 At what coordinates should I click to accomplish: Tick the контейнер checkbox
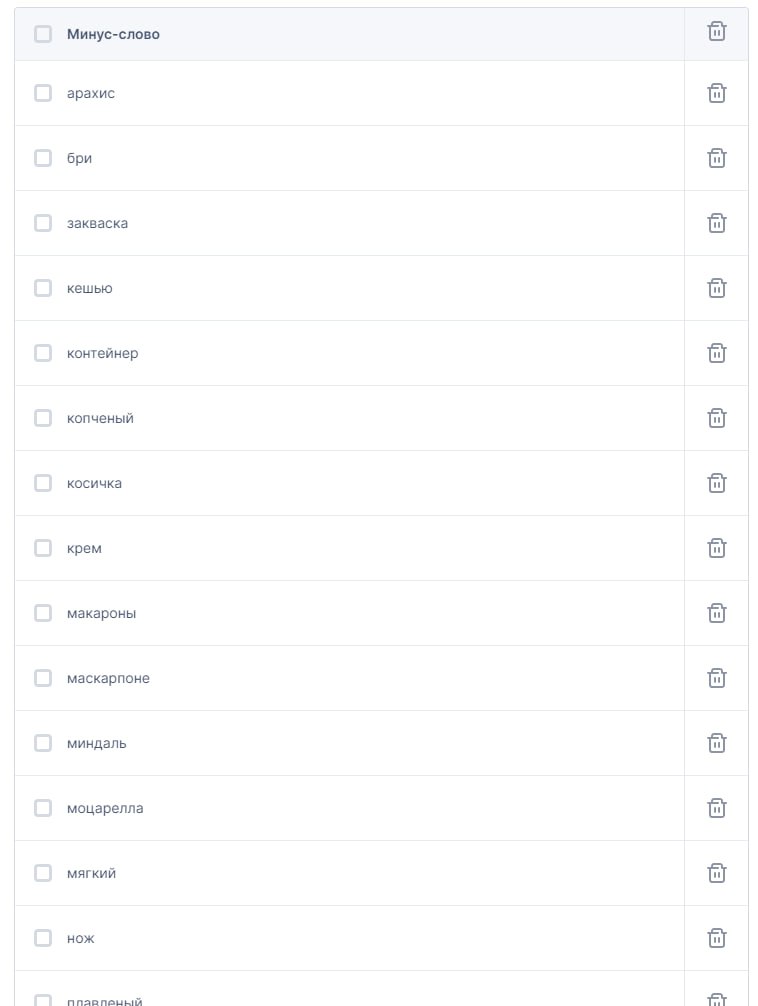pos(43,353)
